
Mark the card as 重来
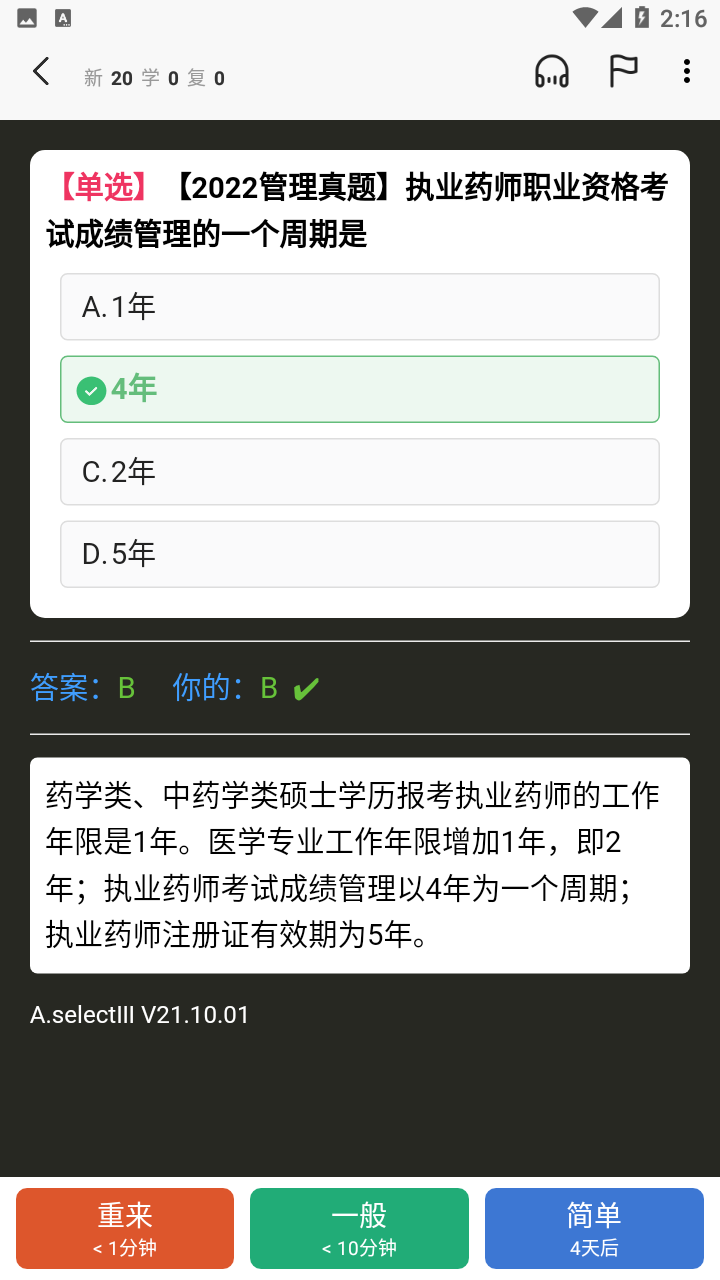(x=125, y=1228)
